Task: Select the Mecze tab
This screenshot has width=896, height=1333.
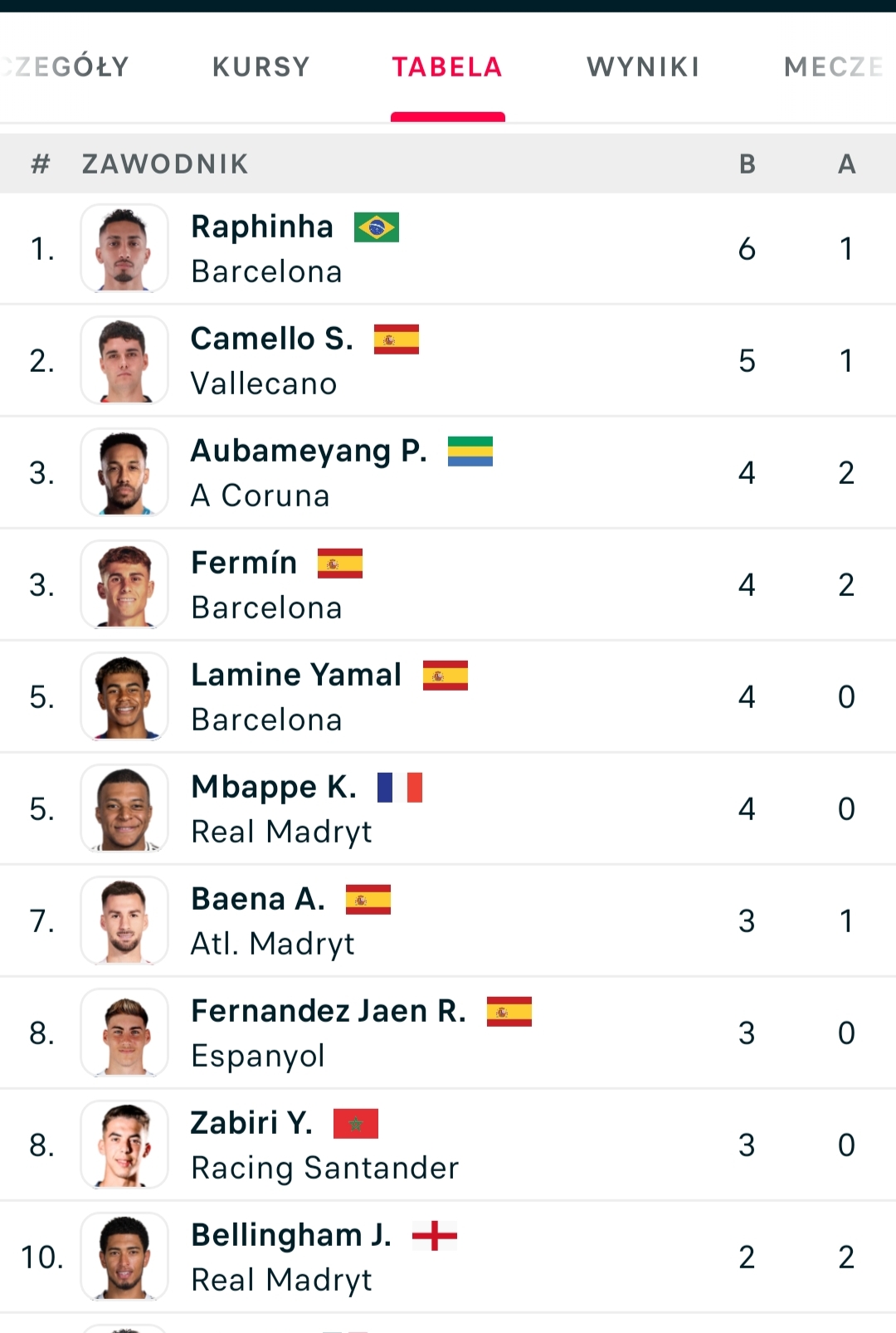Action: [x=834, y=66]
